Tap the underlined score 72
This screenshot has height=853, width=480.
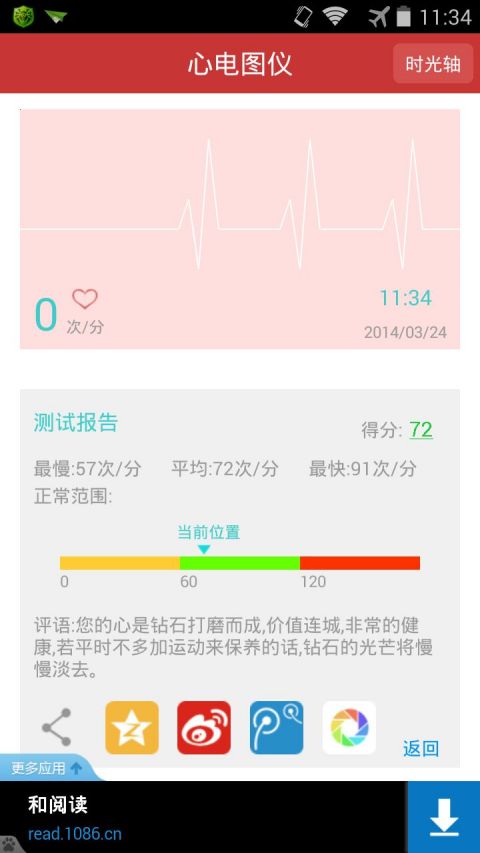click(421, 430)
